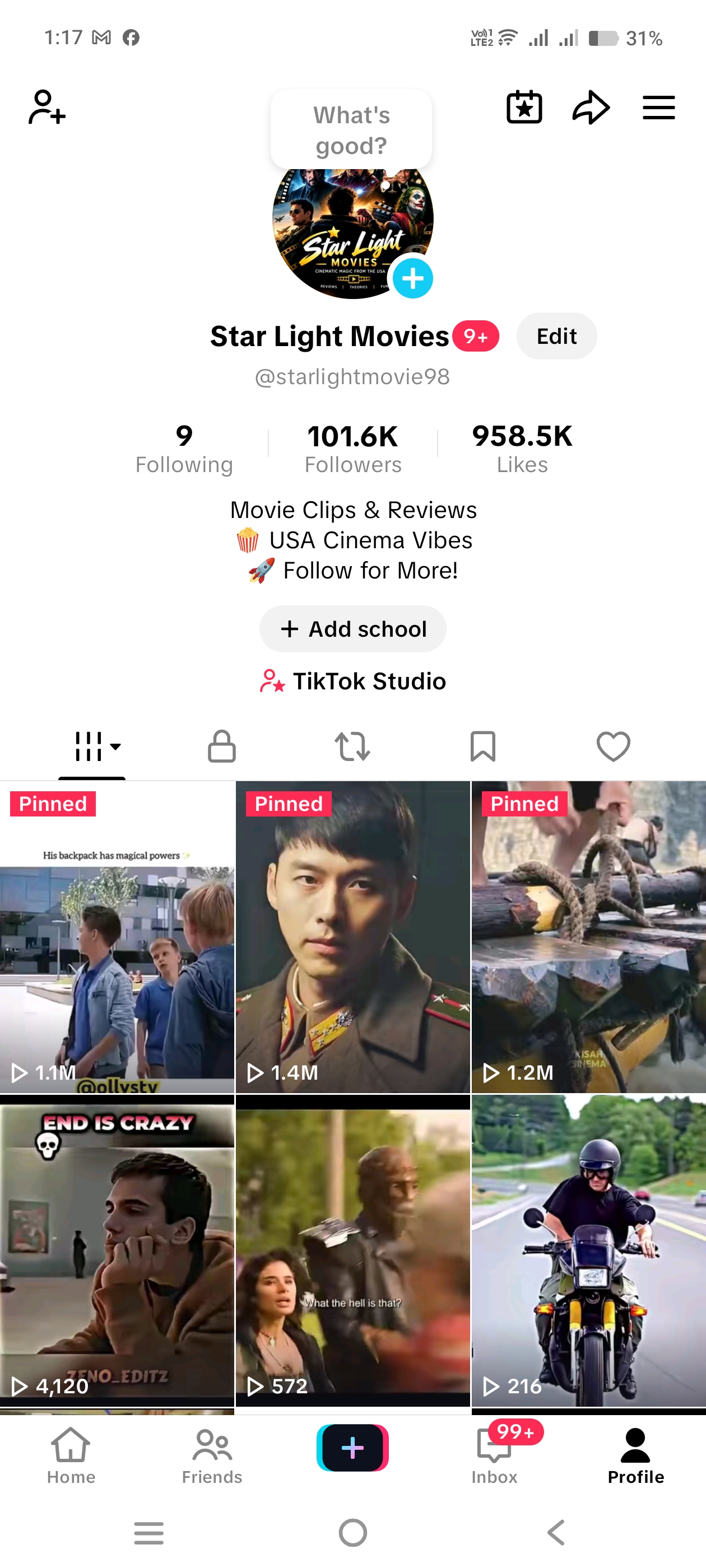Open pinned video with 1.4M views
Screen dimensions: 706x1568
click(x=352, y=937)
